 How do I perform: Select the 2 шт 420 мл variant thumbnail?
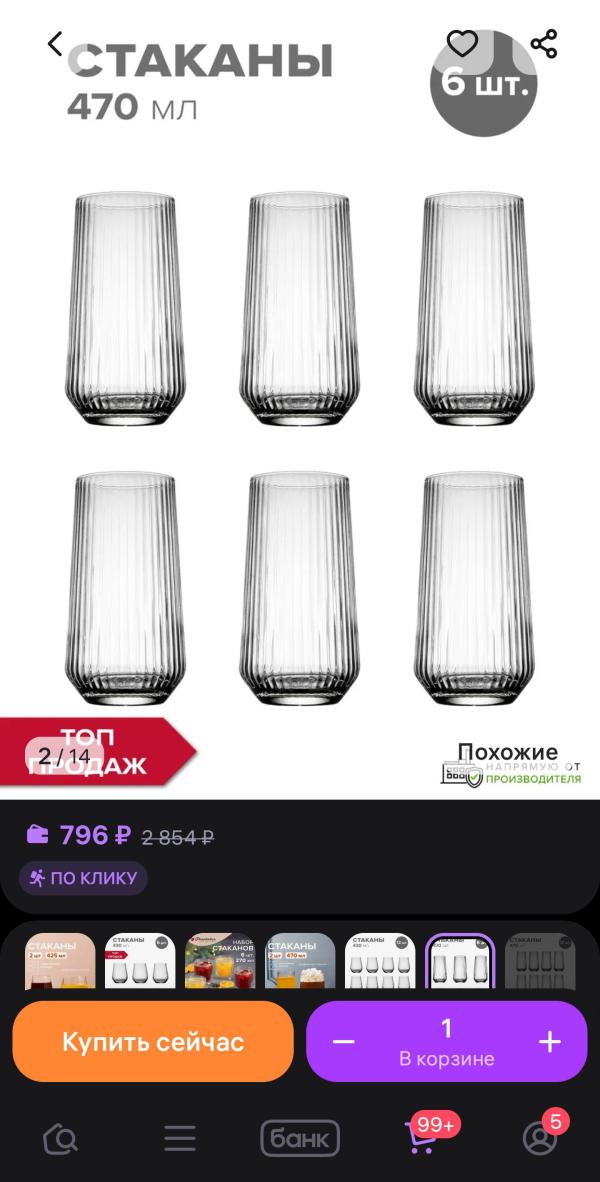click(60, 960)
